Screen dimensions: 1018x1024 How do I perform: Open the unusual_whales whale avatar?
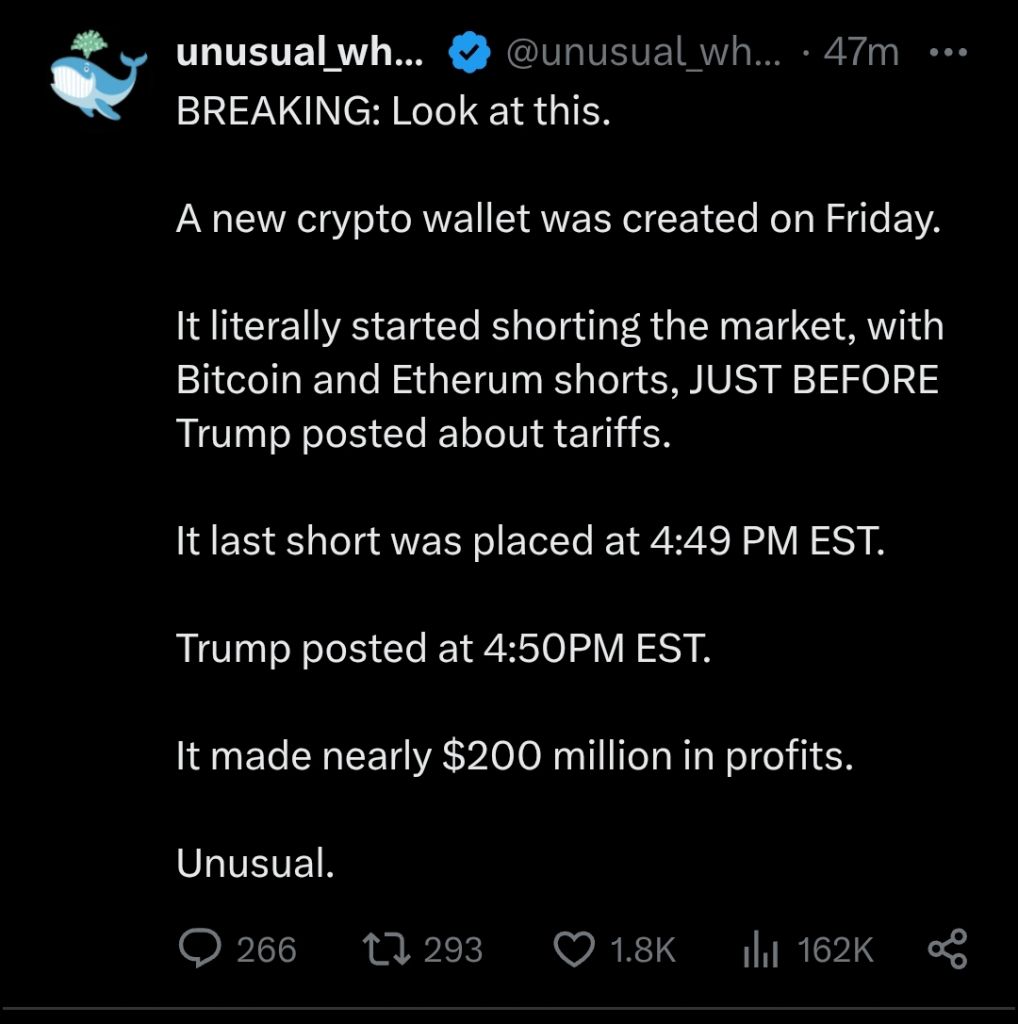(98, 76)
